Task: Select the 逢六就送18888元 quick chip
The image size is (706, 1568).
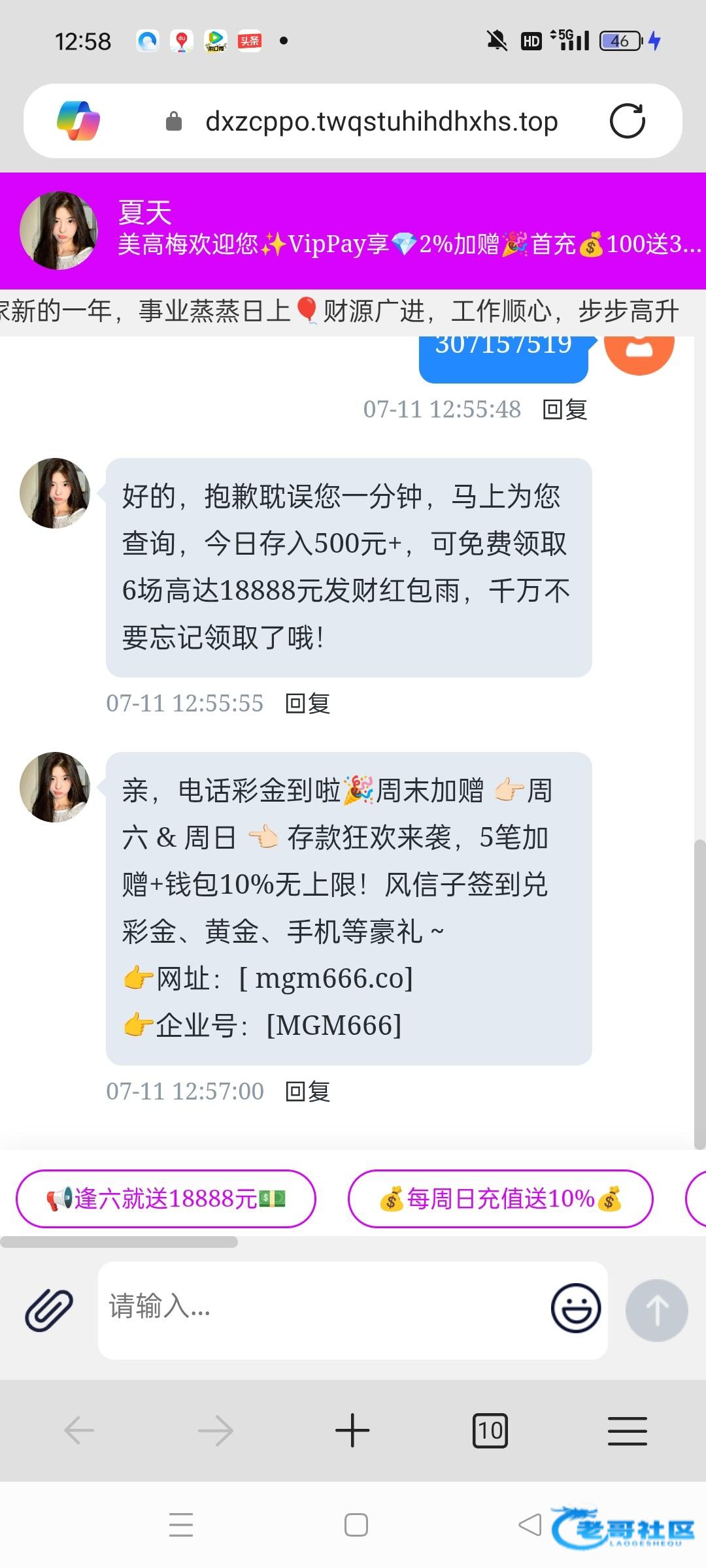Action: 166,1199
